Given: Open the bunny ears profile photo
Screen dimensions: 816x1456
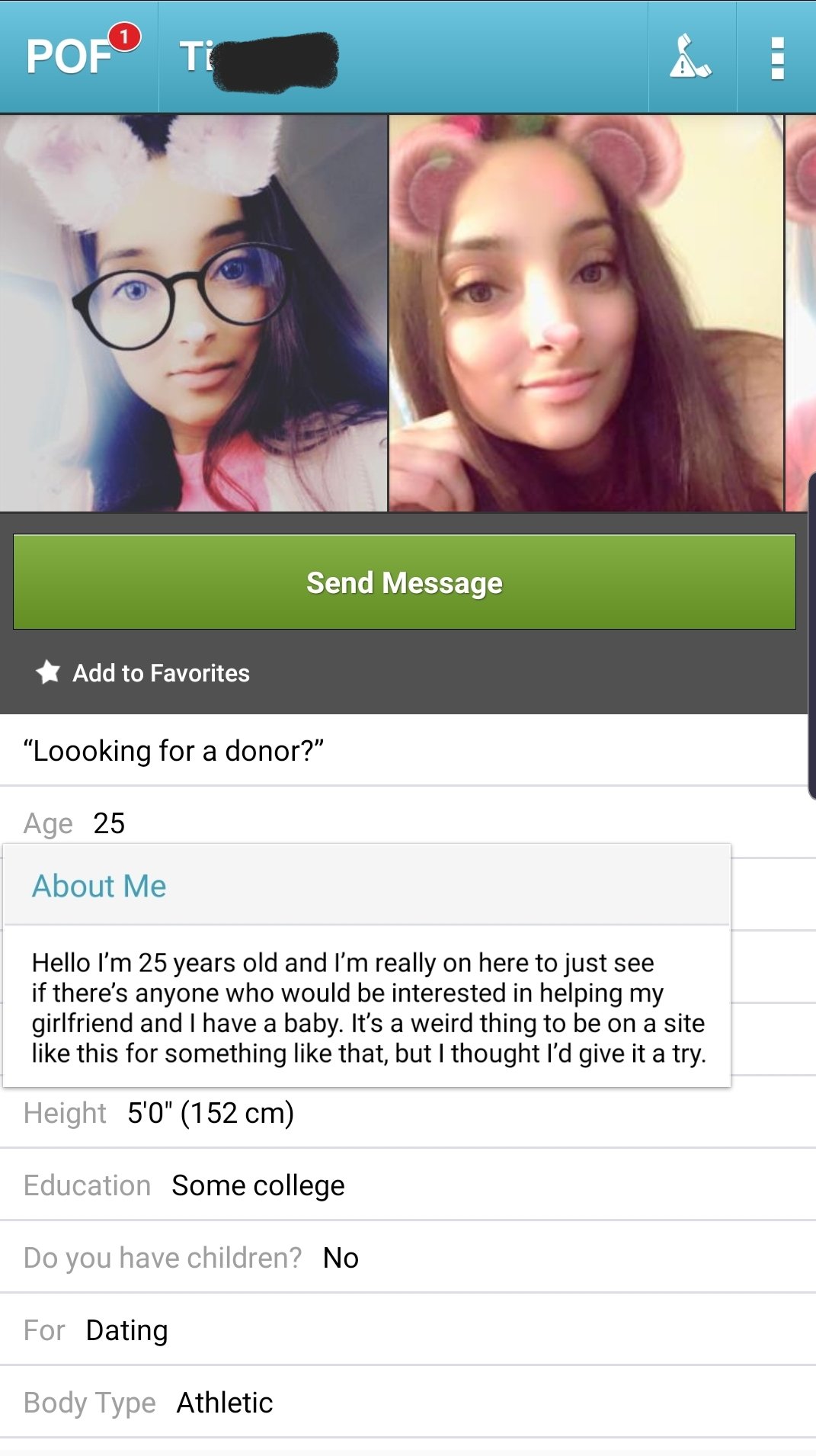Looking at the screenshot, I should tap(194, 313).
